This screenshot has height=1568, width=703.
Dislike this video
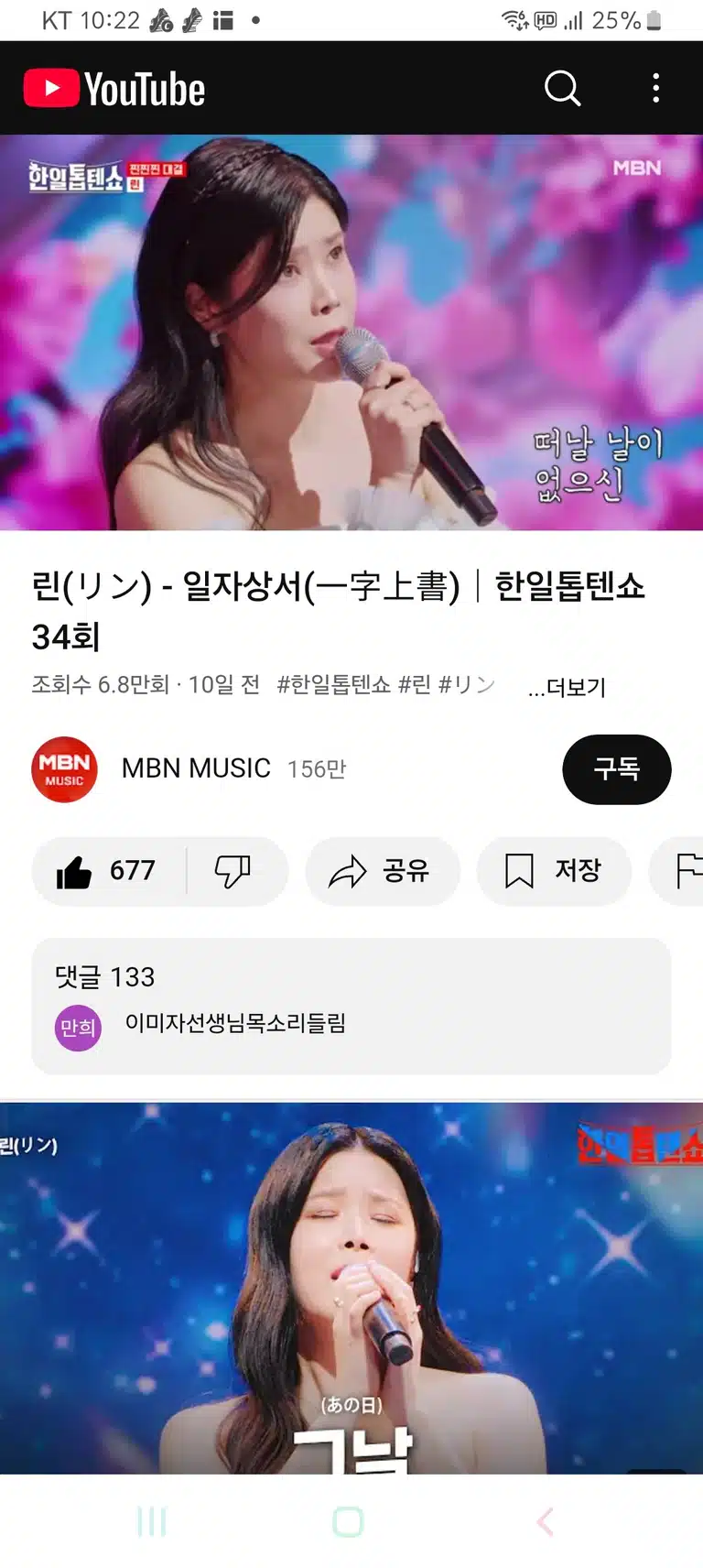click(234, 871)
